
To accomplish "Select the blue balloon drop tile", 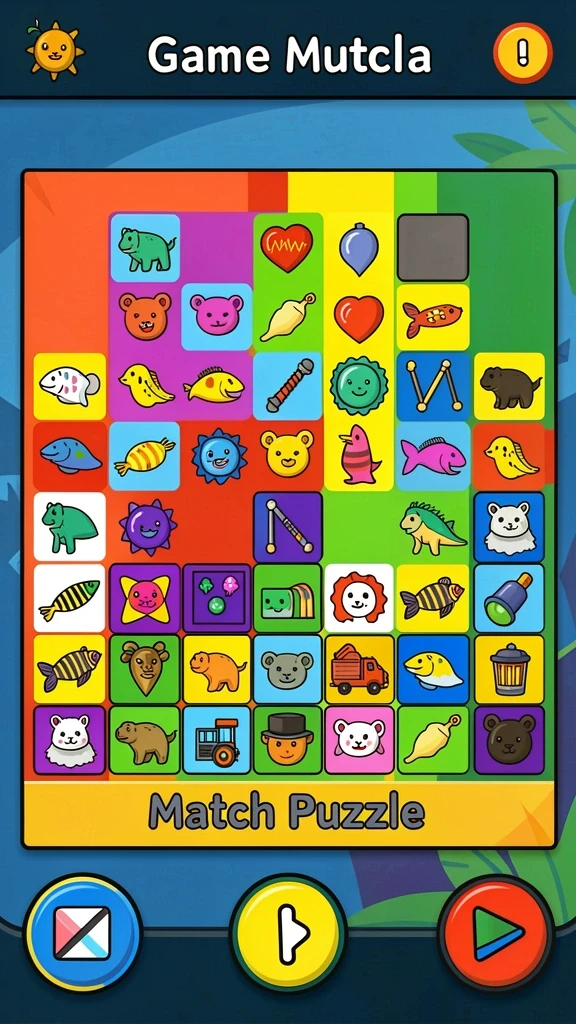I will click(359, 248).
